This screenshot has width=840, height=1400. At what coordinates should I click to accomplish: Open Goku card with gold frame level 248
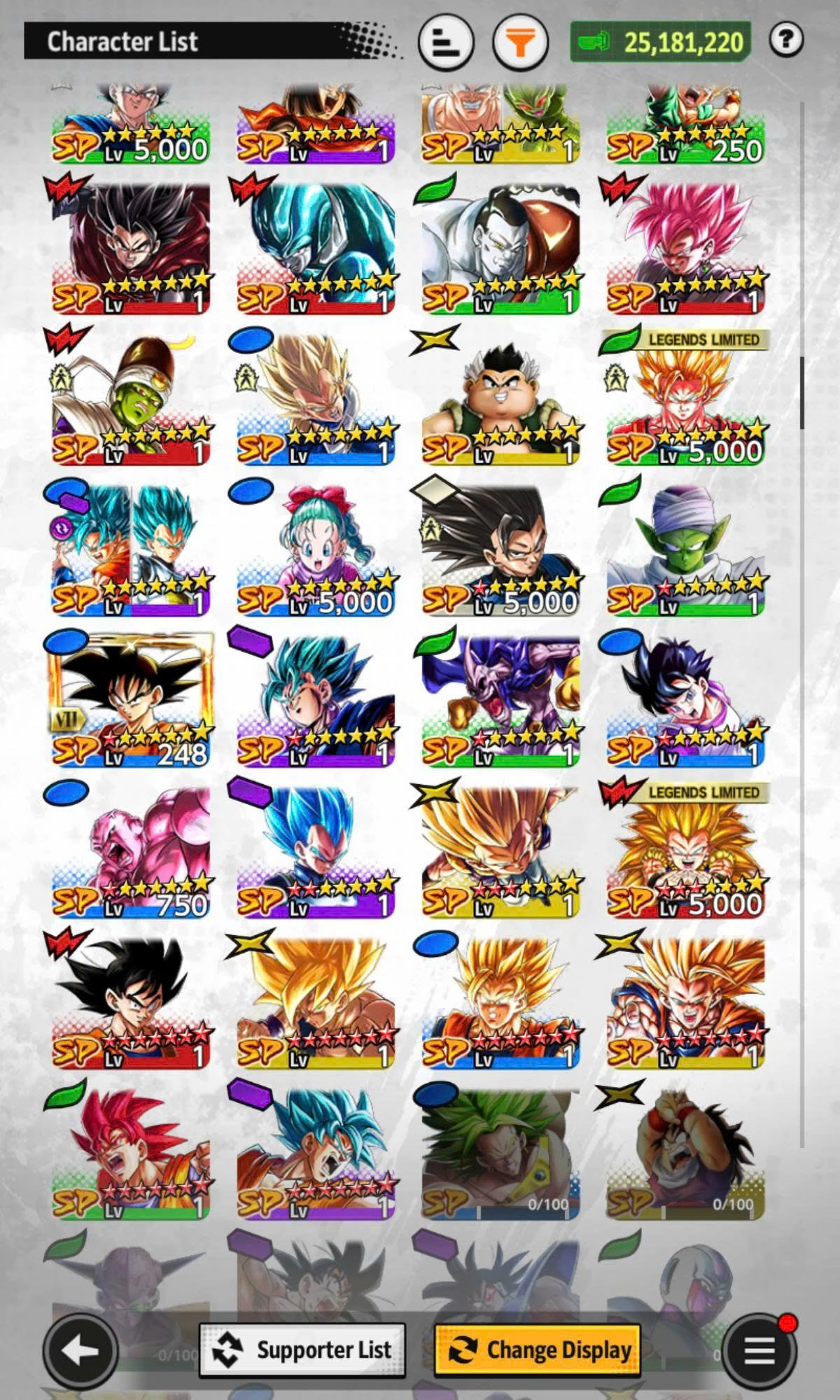point(130,700)
